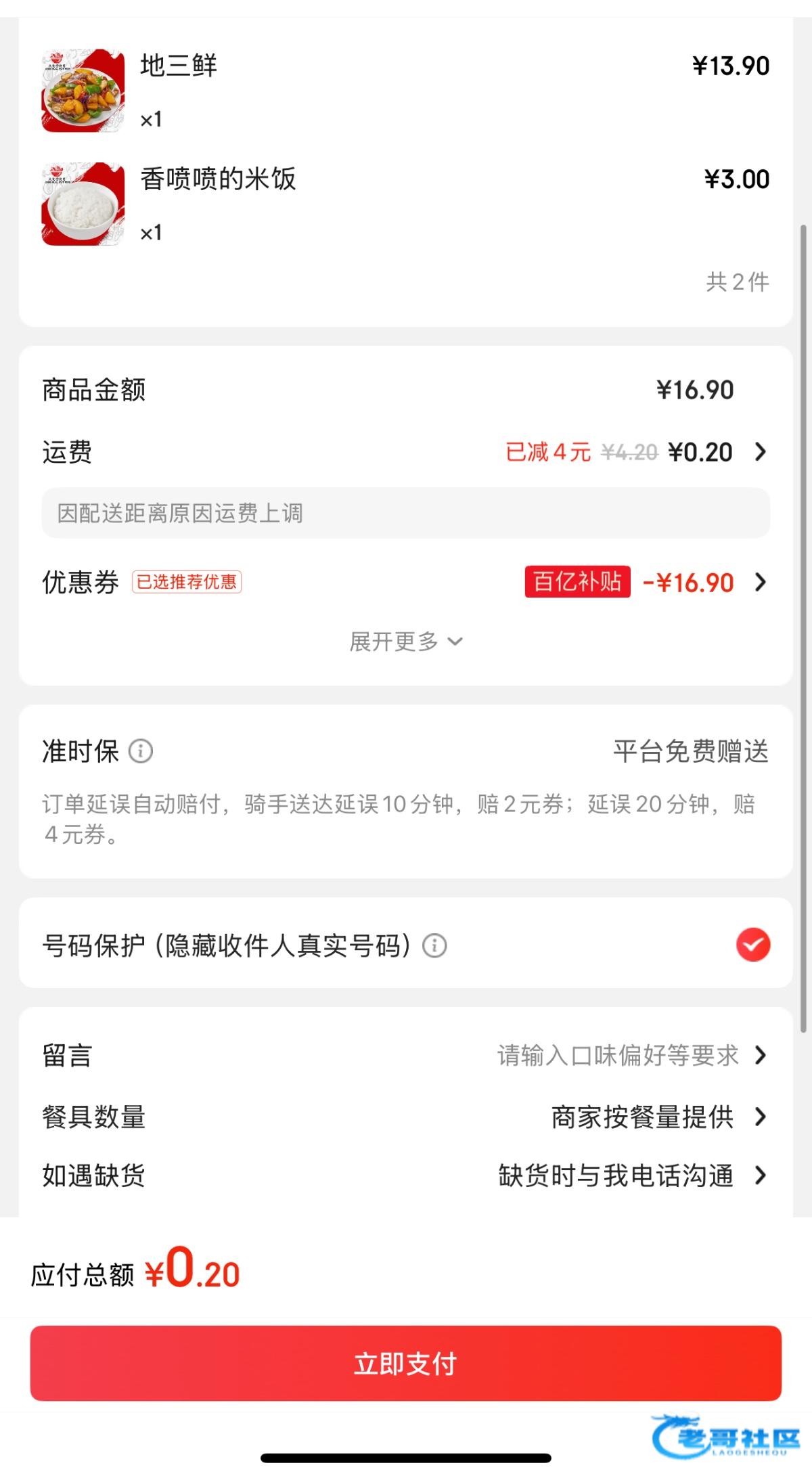This screenshot has height=1478, width=812.
Task: Toggle the 号码保护 red checkmark
Action: 753,945
